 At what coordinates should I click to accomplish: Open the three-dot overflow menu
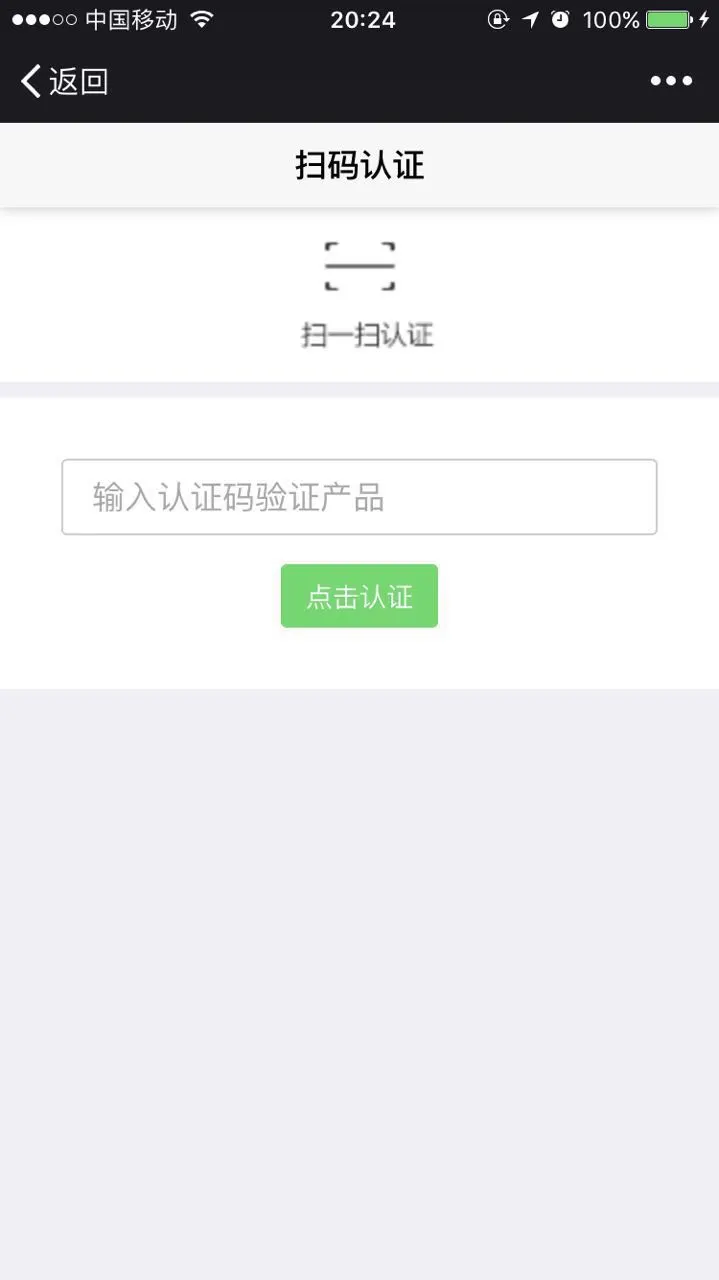[671, 81]
